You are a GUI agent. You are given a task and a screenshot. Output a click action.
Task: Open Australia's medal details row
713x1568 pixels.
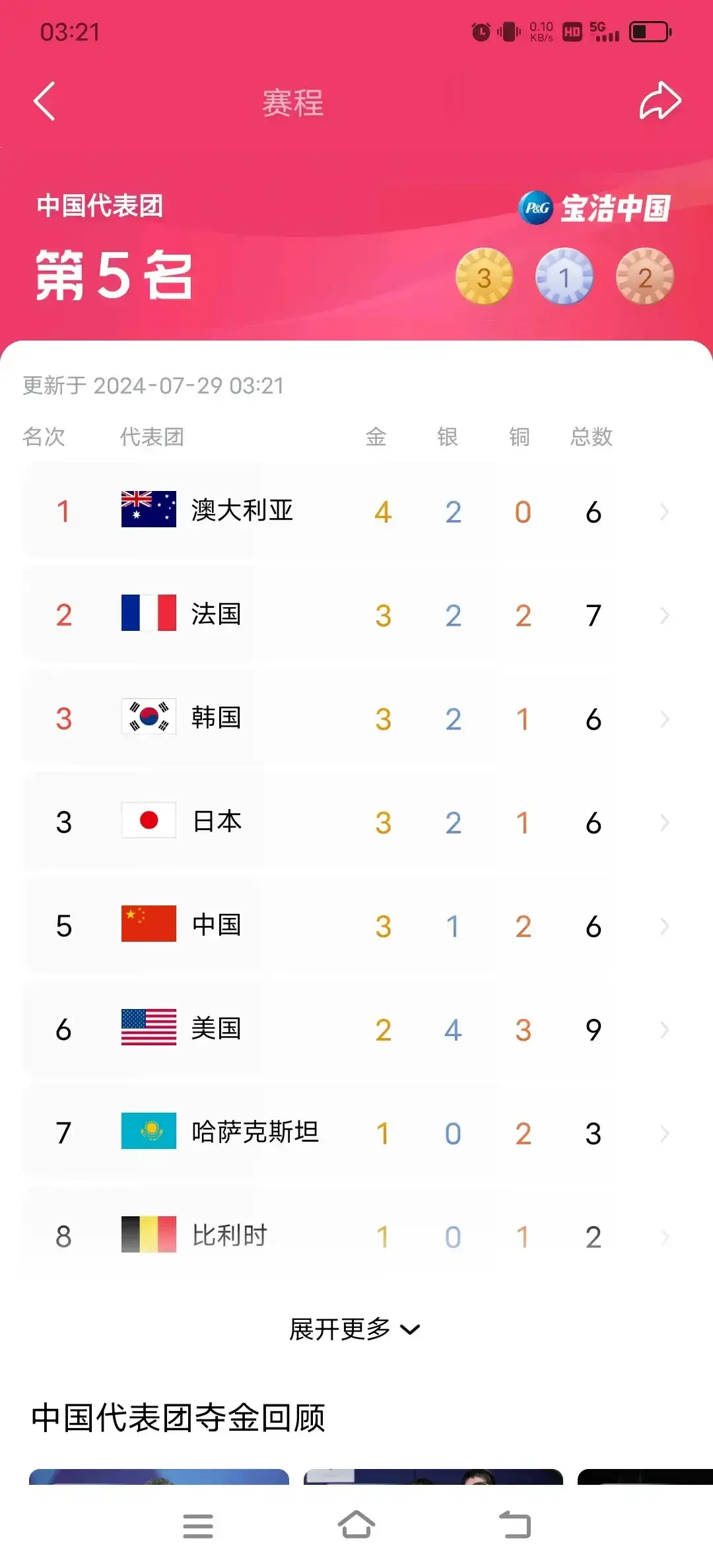356,511
